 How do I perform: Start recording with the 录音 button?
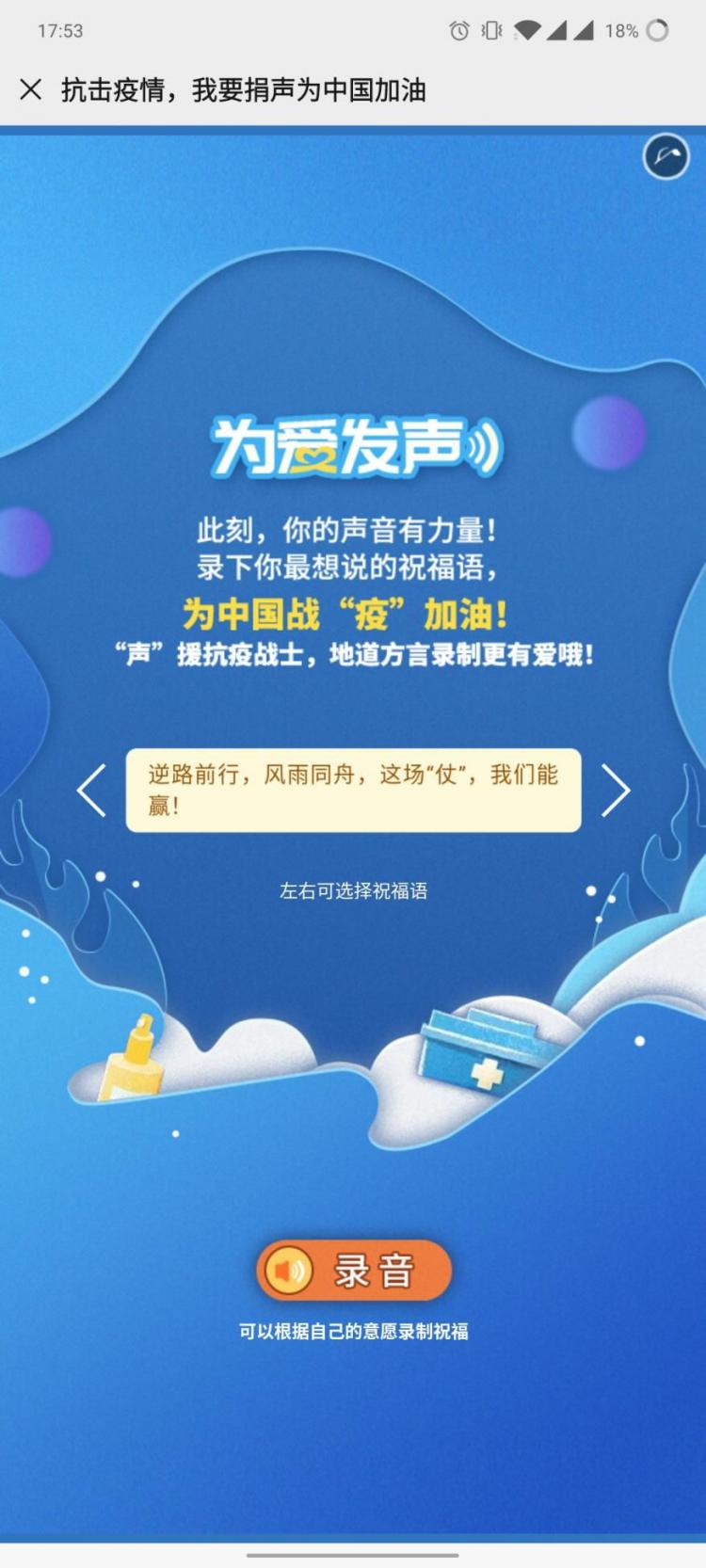pyautogui.click(x=354, y=1271)
